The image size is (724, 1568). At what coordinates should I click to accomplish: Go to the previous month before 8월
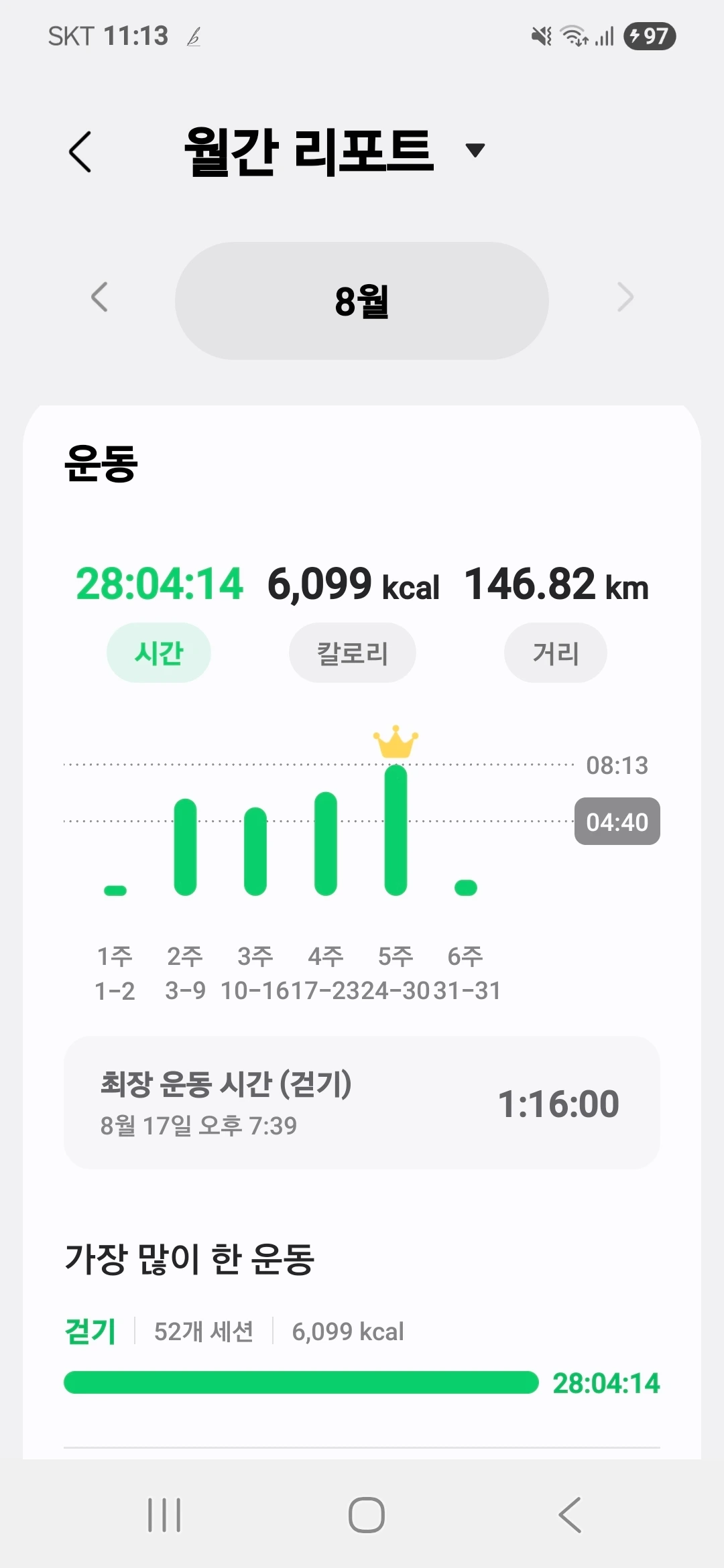point(99,297)
